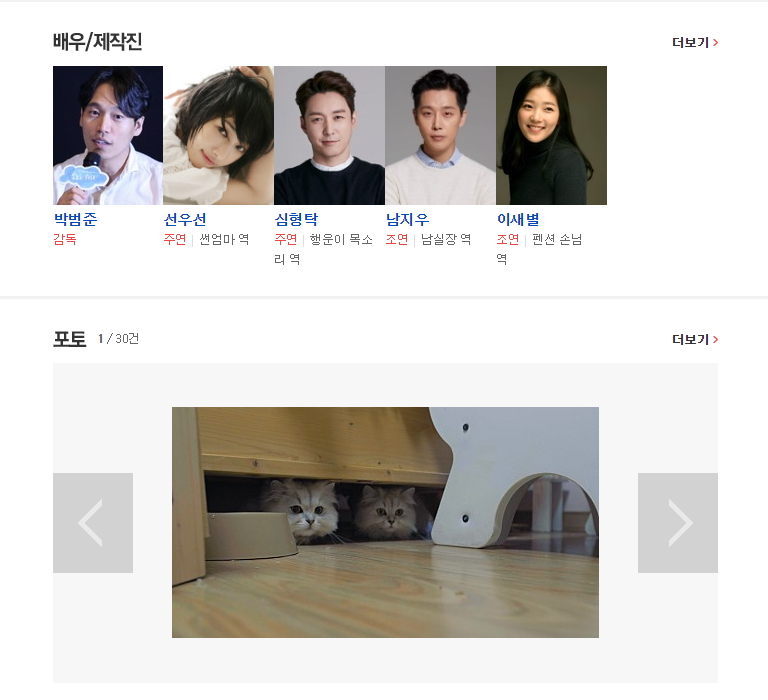Open actress 이새별's profile photo
The image size is (768, 700).
pyautogui.click(x=551, y=135)
